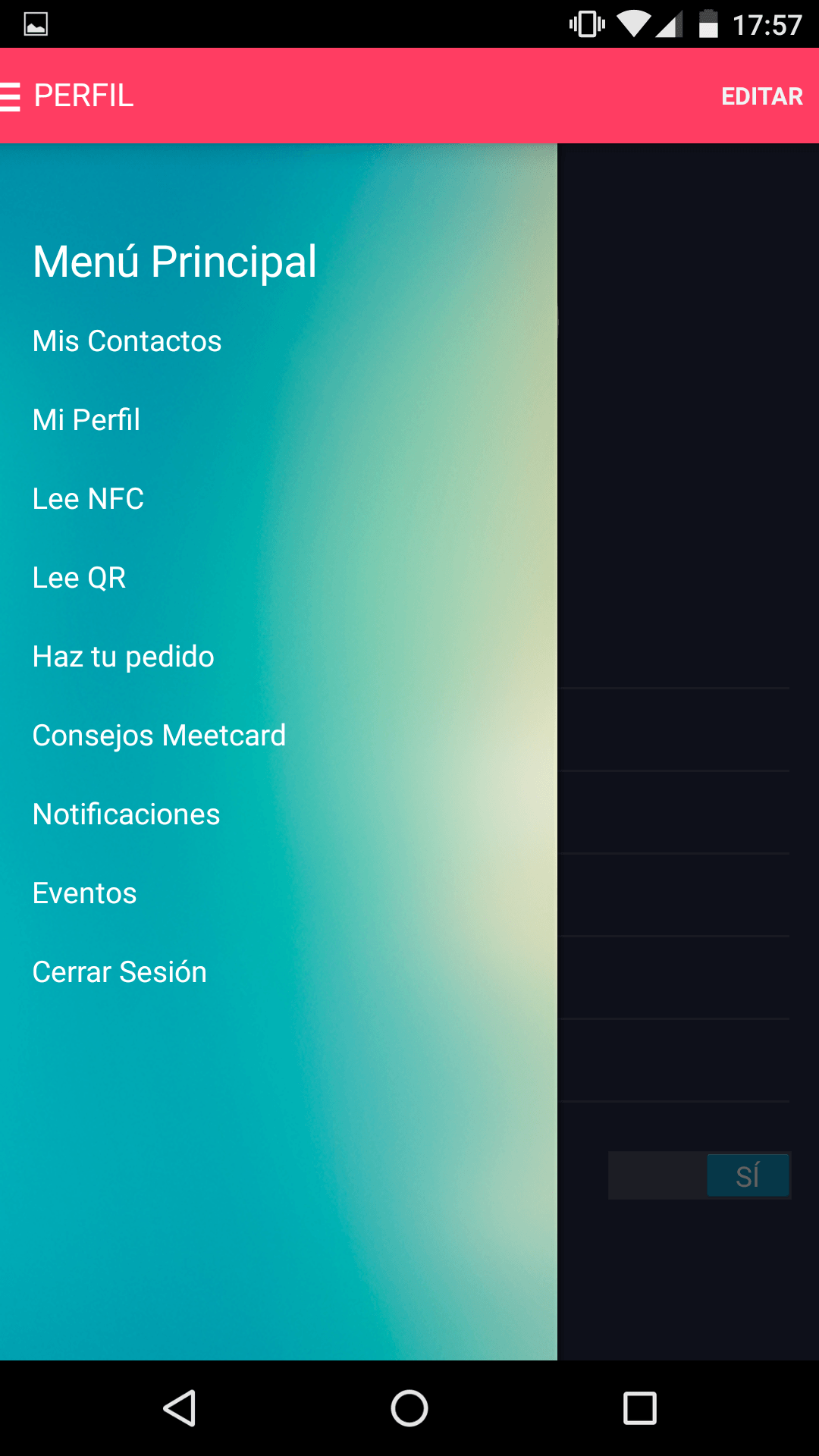The width and height of the screenshot is (819, 1456).
Task: Go to the home screen
Action: 409,1408
